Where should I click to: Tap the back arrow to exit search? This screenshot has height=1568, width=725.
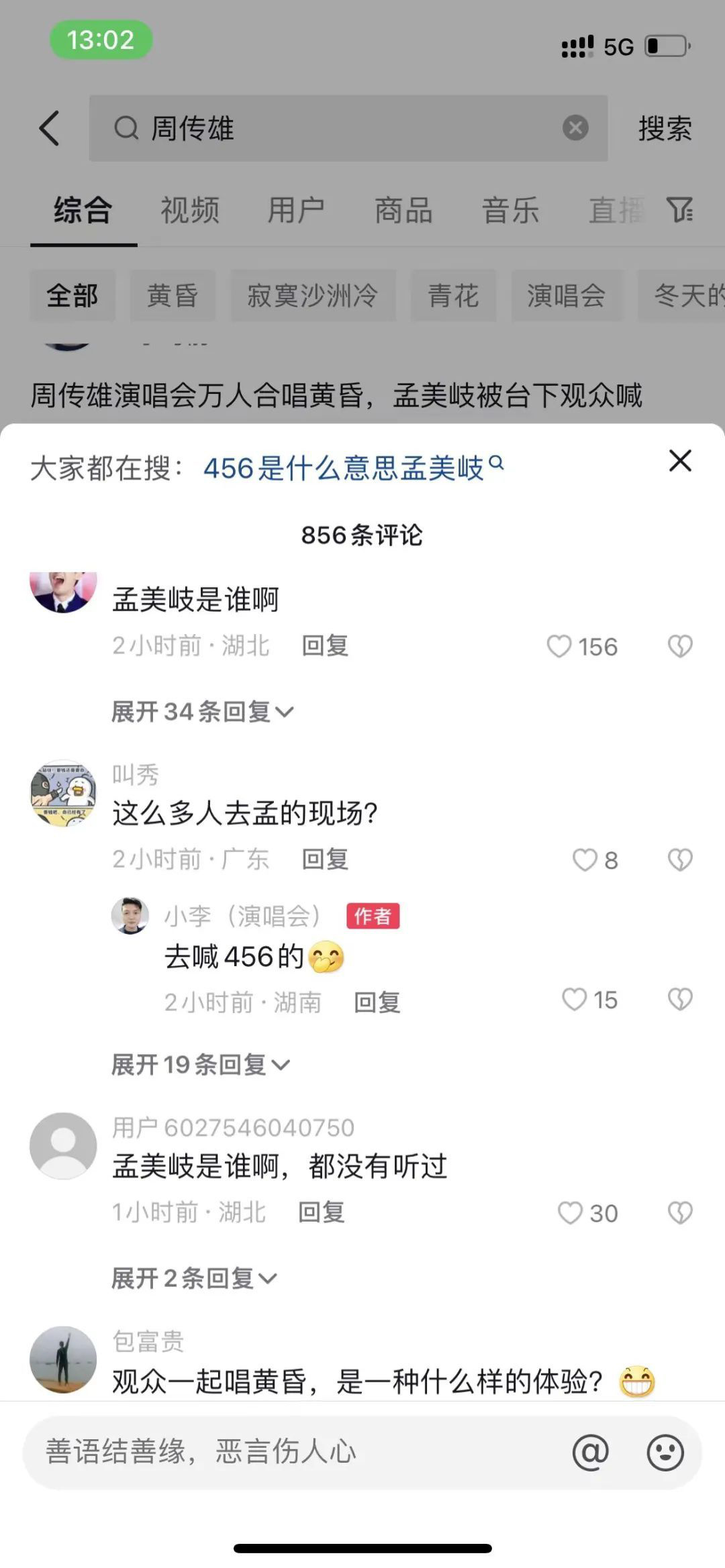coord(50,129)
